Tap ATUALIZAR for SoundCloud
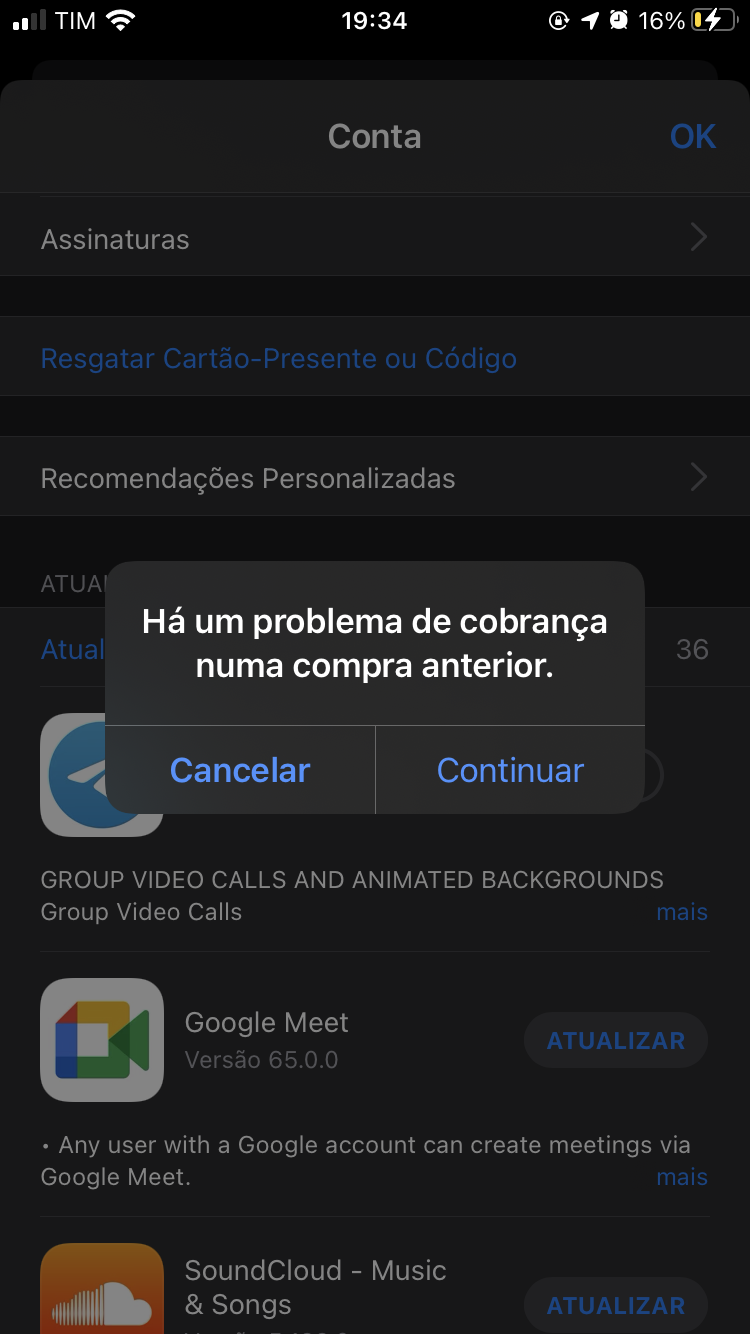 click(615, 1305)
